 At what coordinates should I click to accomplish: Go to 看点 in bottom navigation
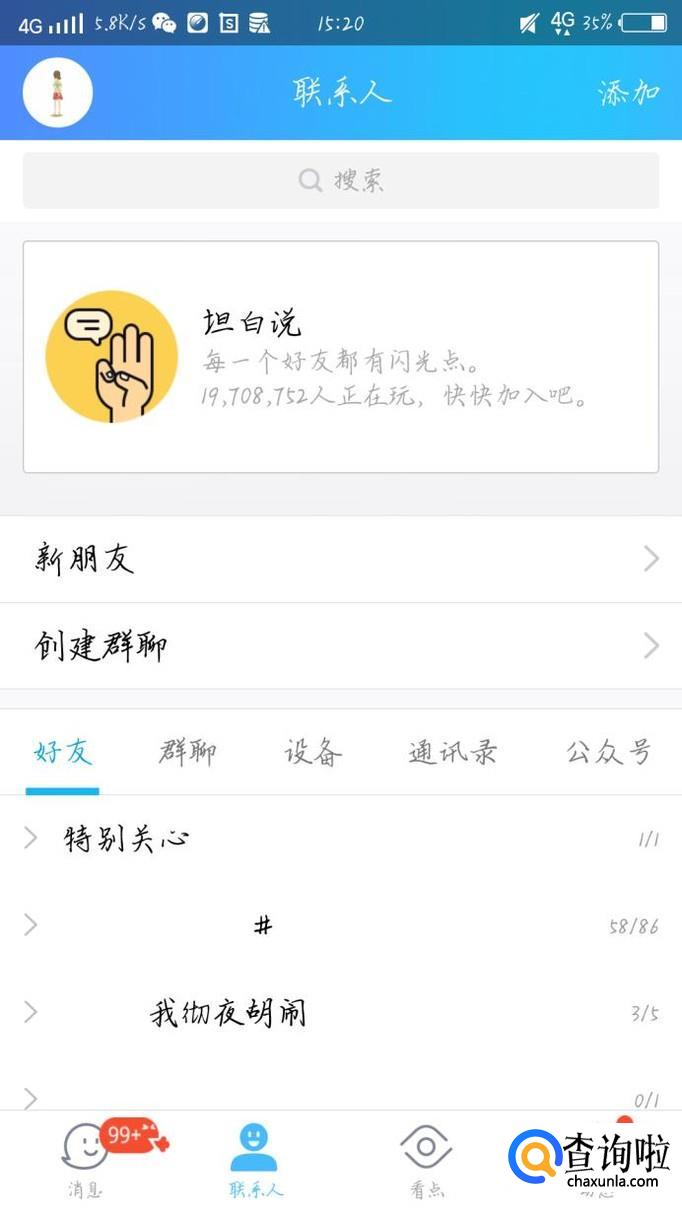click(x=427, y=1159)
